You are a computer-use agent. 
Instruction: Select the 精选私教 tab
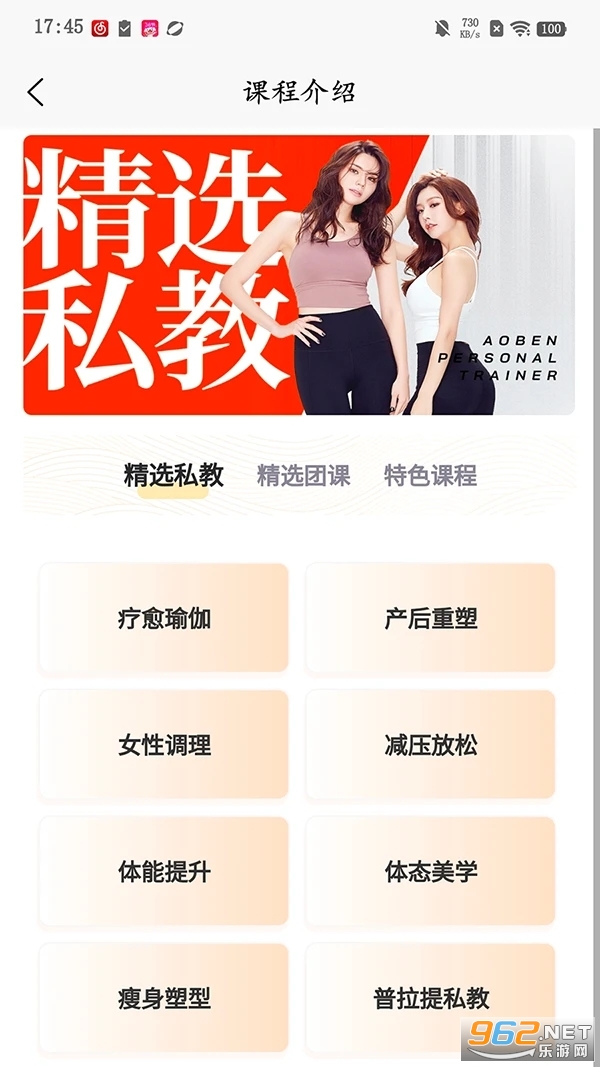click(x=173, y=476)
